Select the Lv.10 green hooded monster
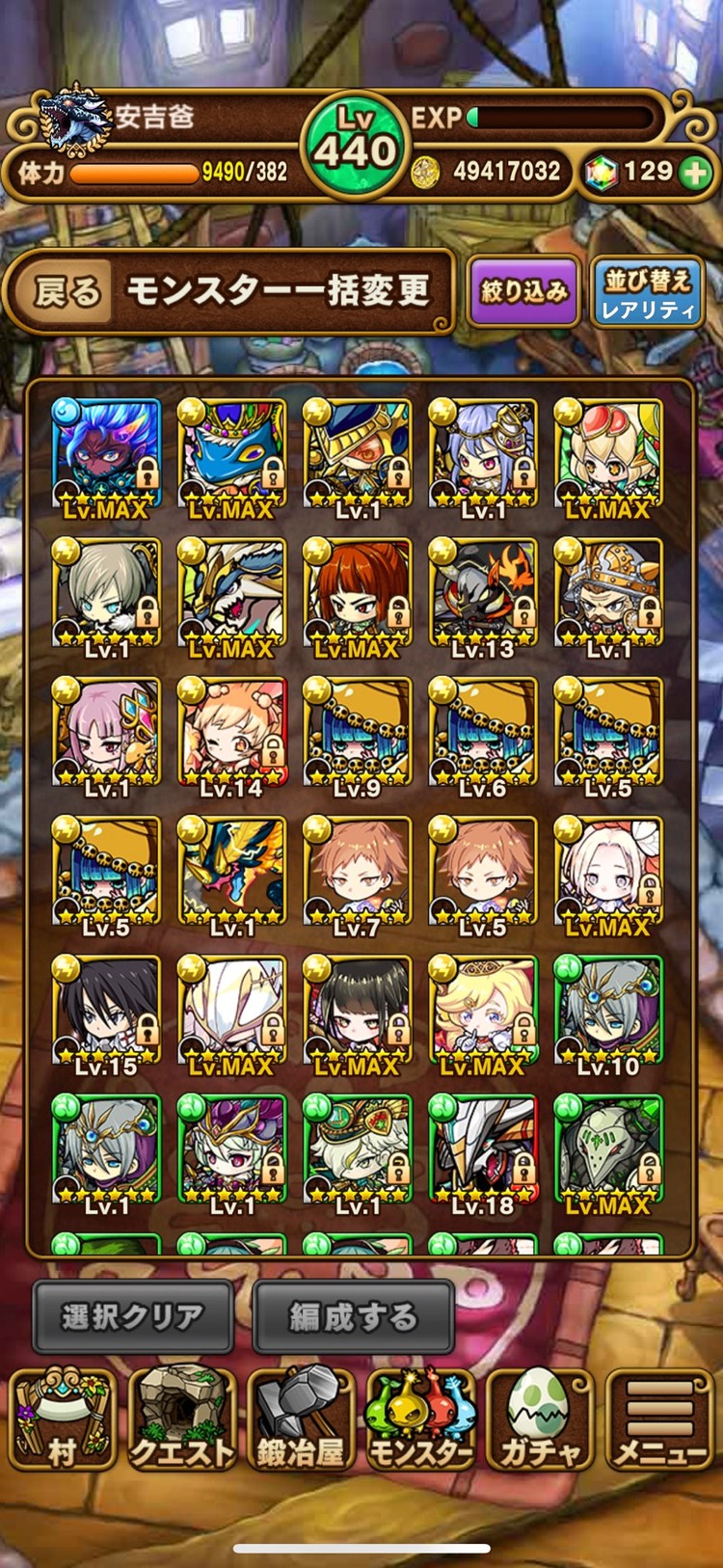Screen dimensions: 723x1568 607,1010
